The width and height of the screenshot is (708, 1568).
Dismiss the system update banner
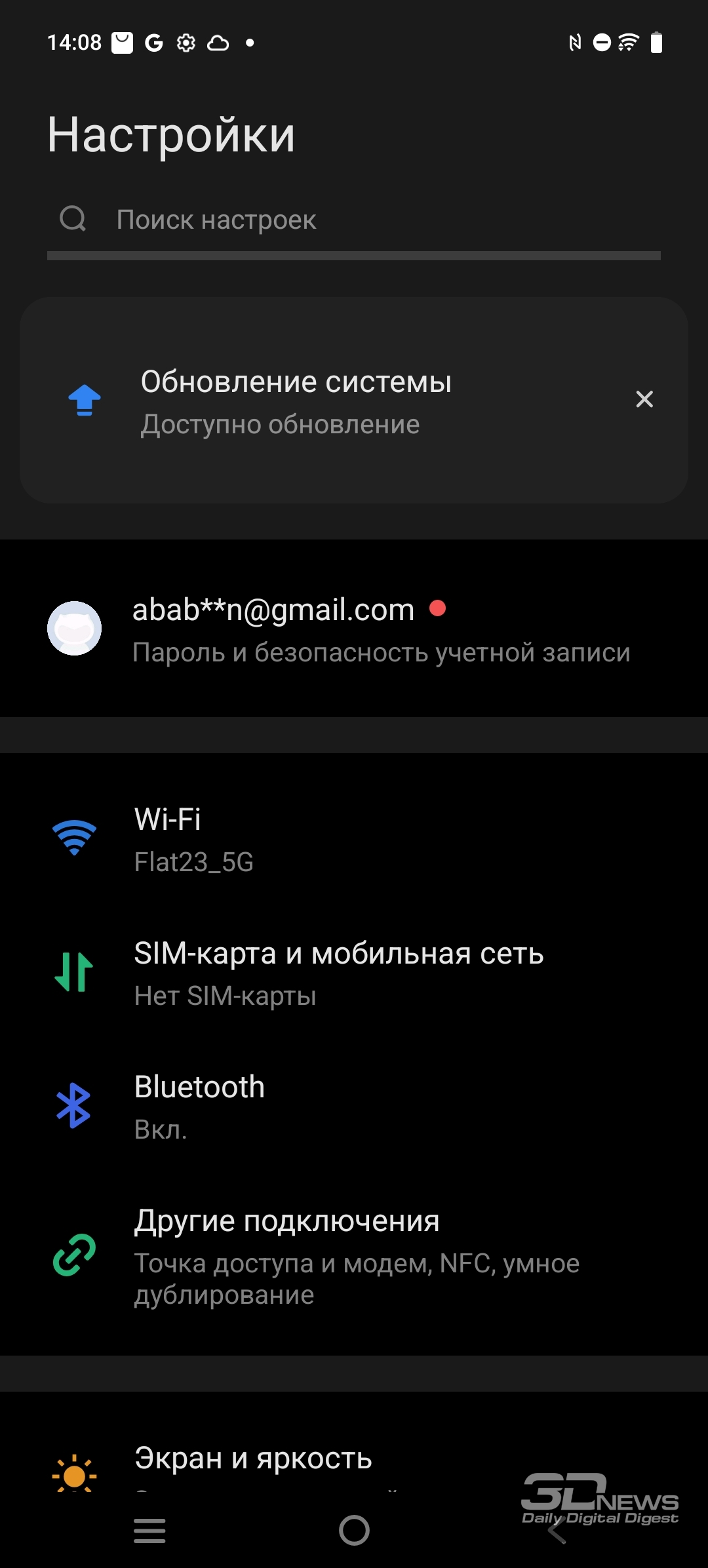pos(644,399)
